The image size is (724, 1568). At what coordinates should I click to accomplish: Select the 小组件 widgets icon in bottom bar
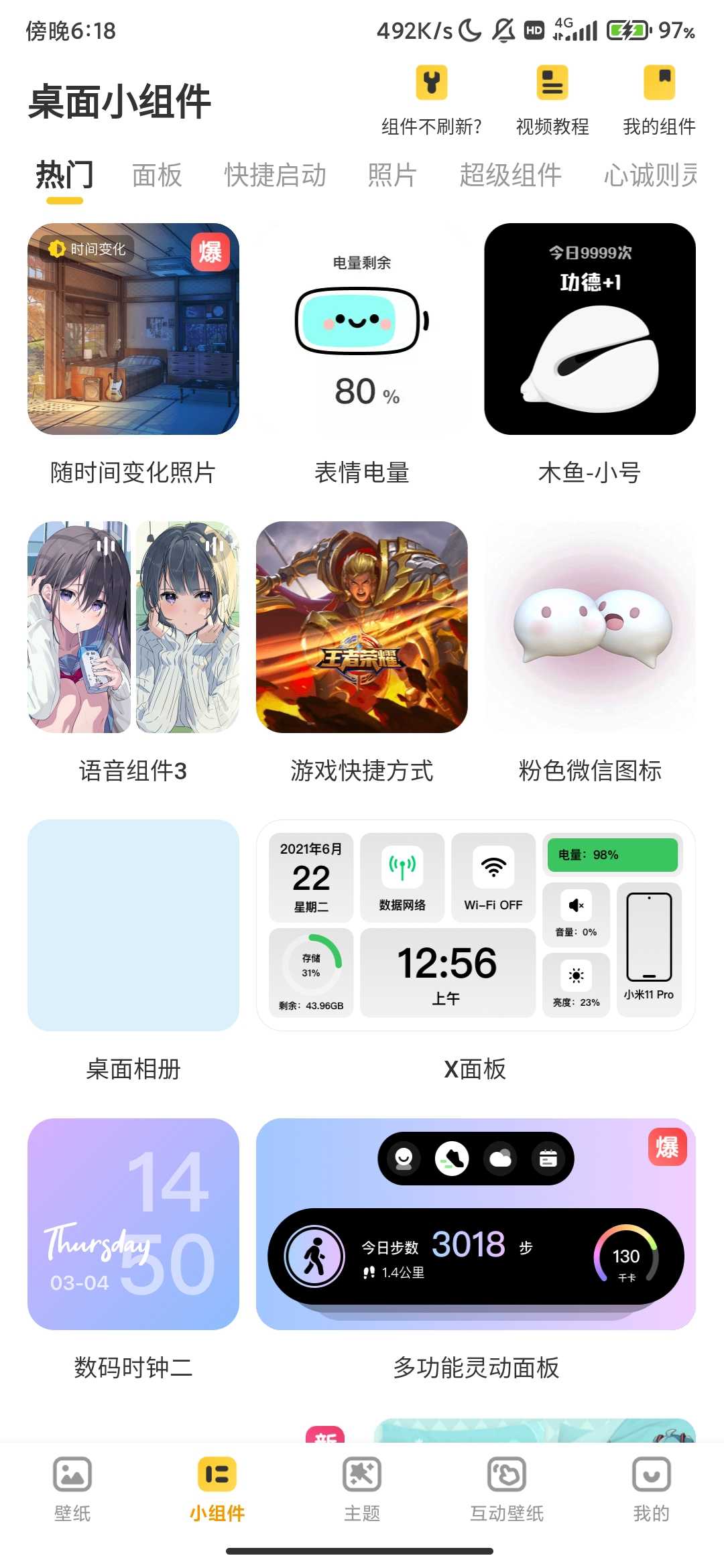pos(217,1474)
